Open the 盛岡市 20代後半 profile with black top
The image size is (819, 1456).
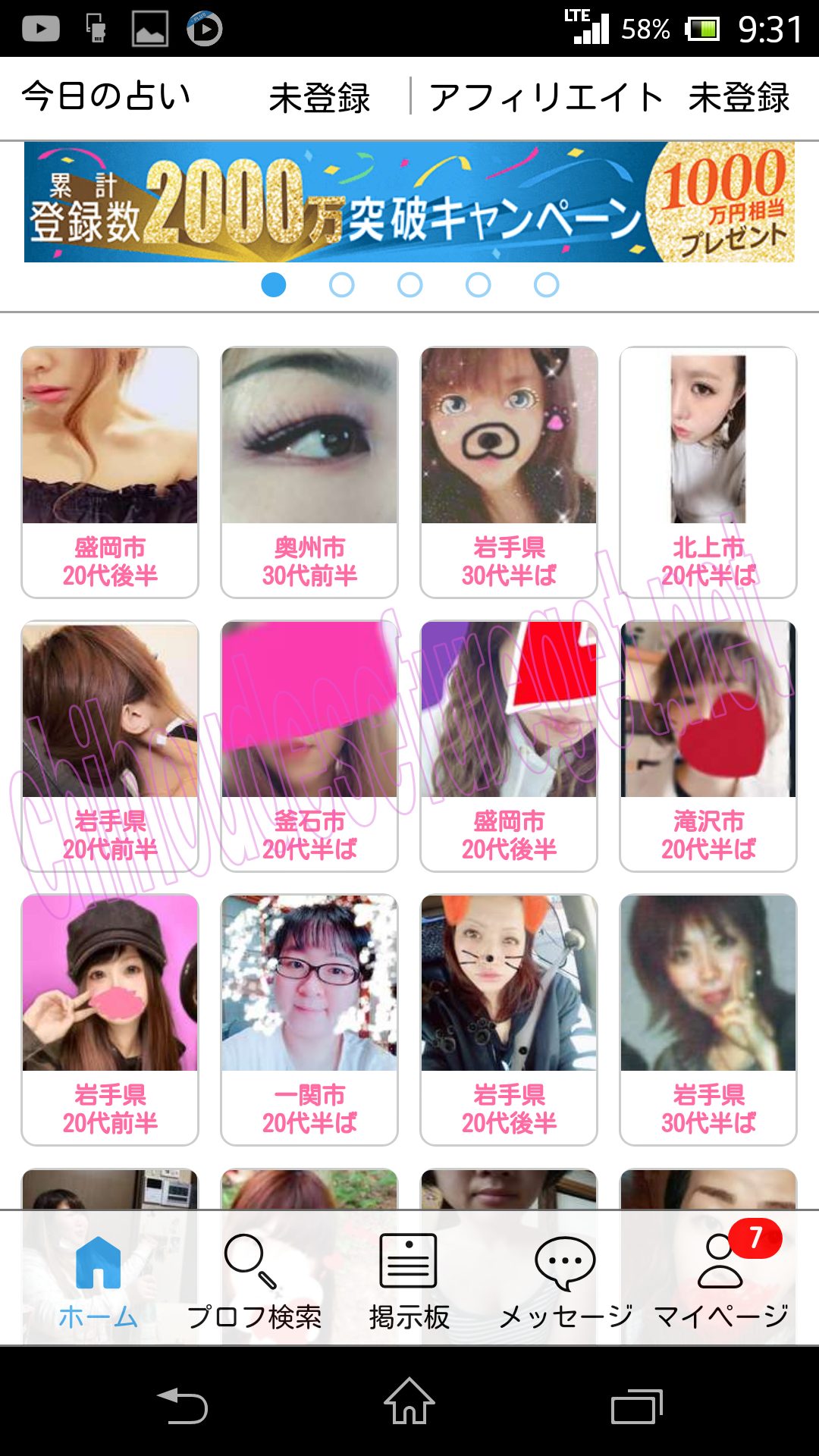[110, 472]
